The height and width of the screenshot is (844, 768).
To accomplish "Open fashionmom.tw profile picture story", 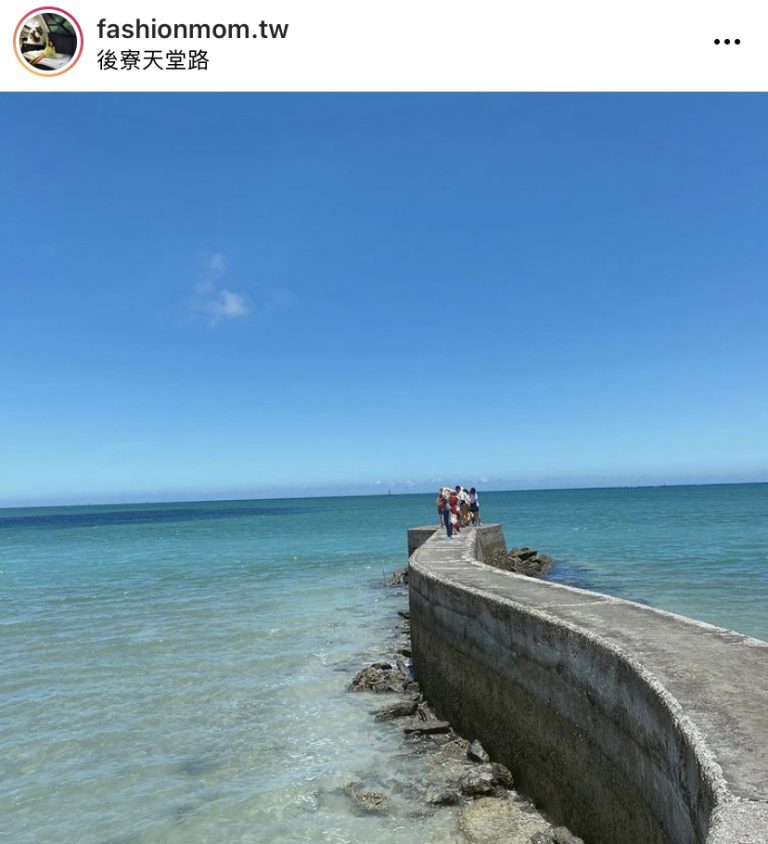I will click(x=47, y=42).
